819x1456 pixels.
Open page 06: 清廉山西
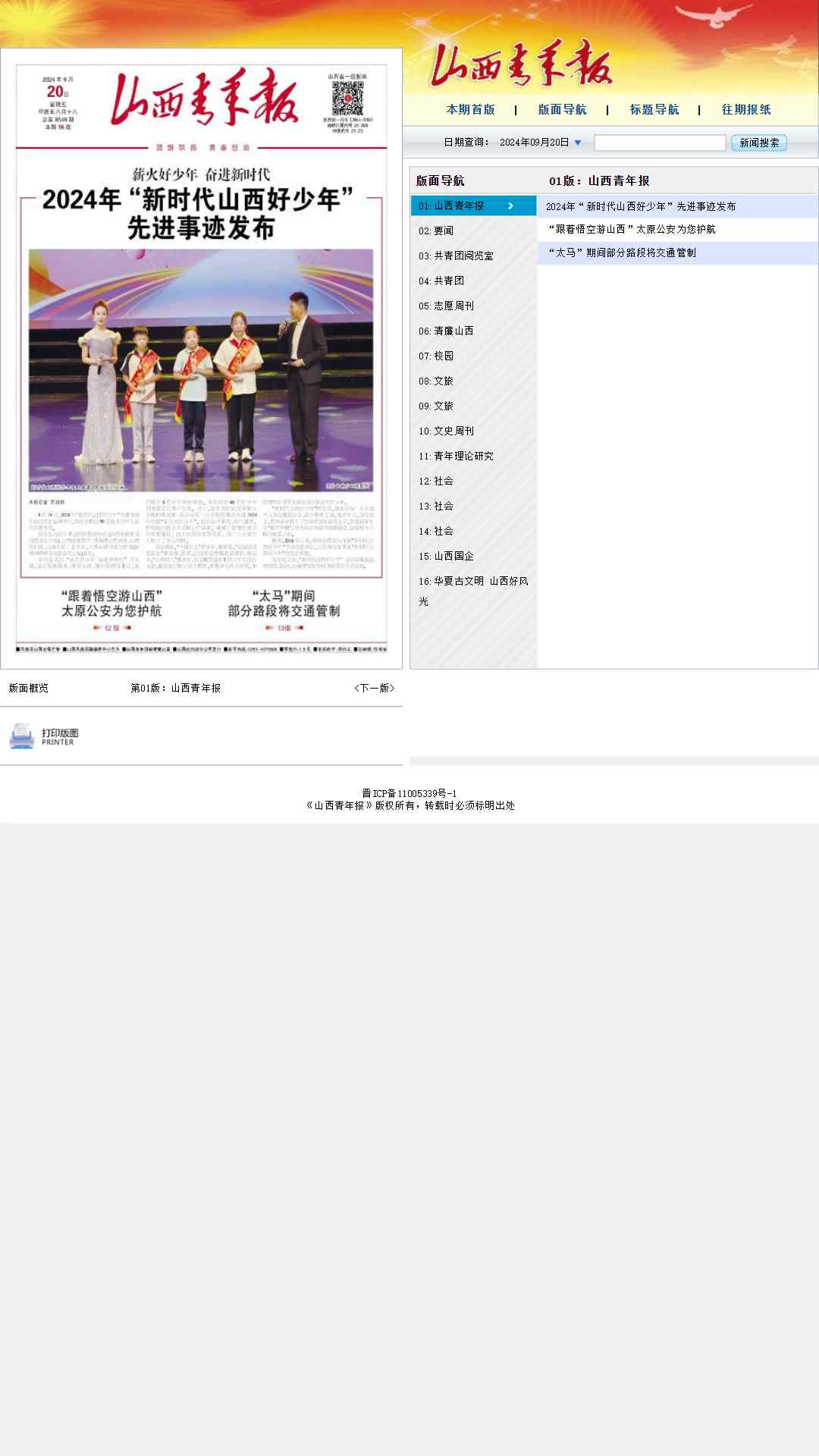(446, 331)
